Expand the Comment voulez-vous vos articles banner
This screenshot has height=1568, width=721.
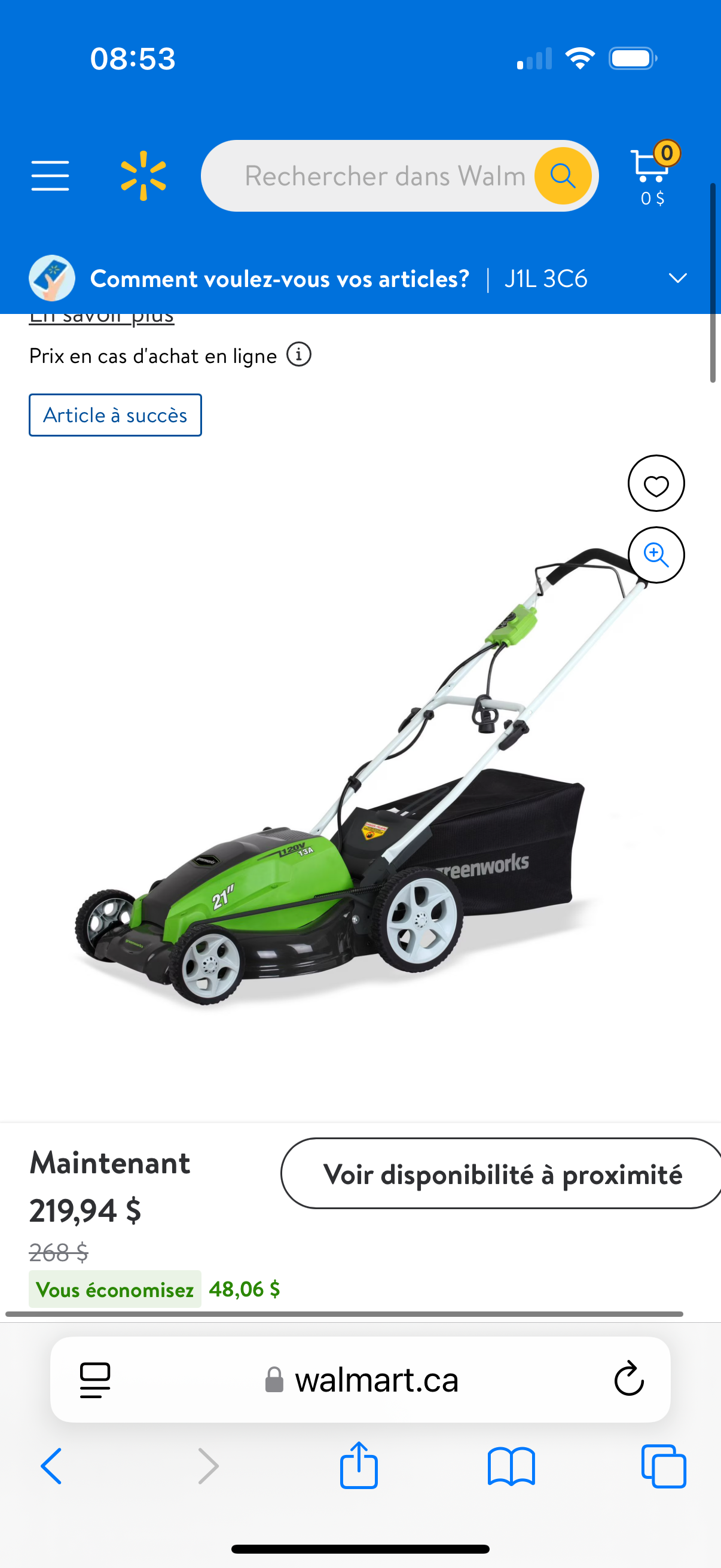(x=677, y=279)
